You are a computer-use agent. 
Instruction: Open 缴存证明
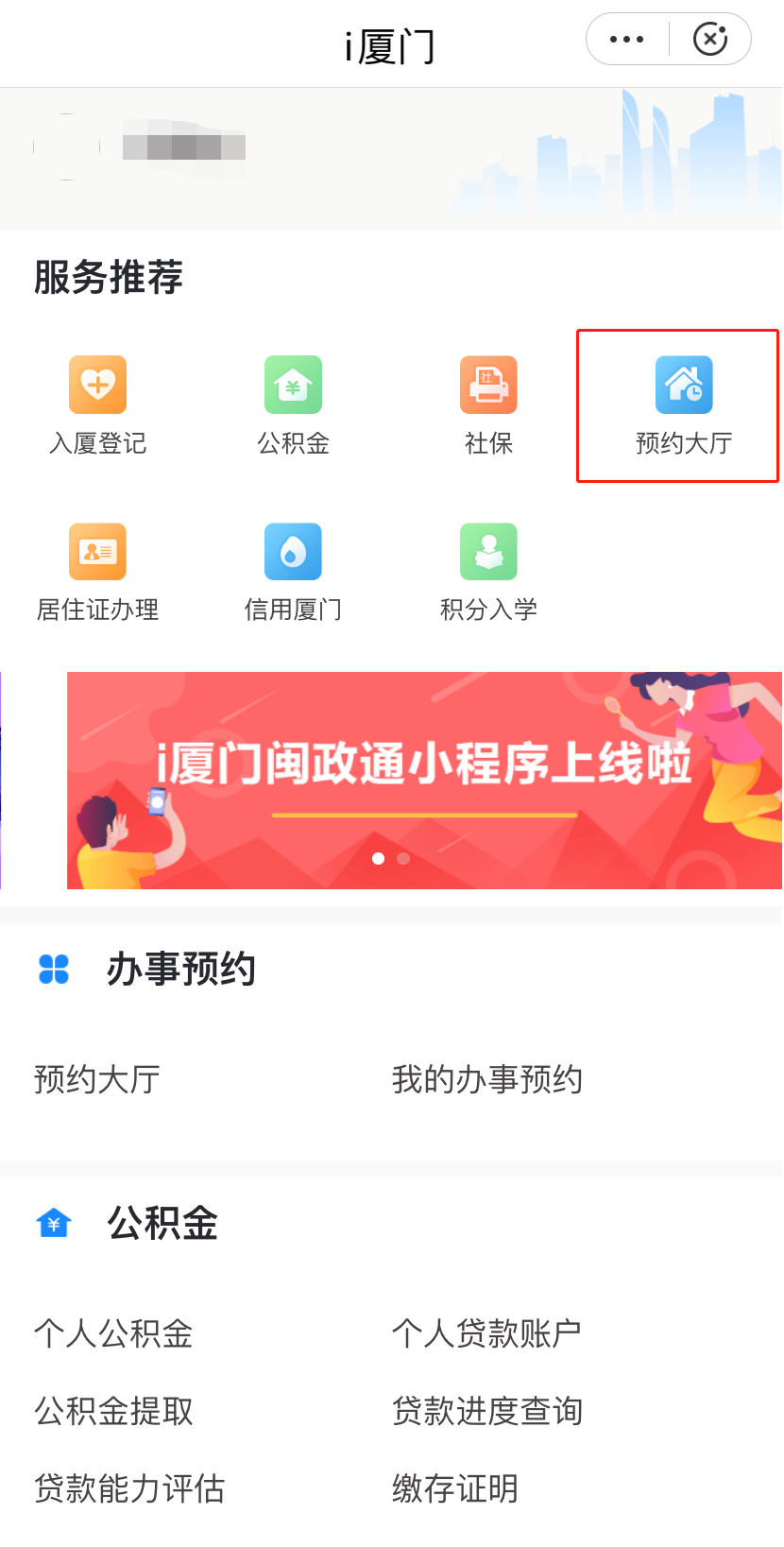click(x=454, y=1488)
